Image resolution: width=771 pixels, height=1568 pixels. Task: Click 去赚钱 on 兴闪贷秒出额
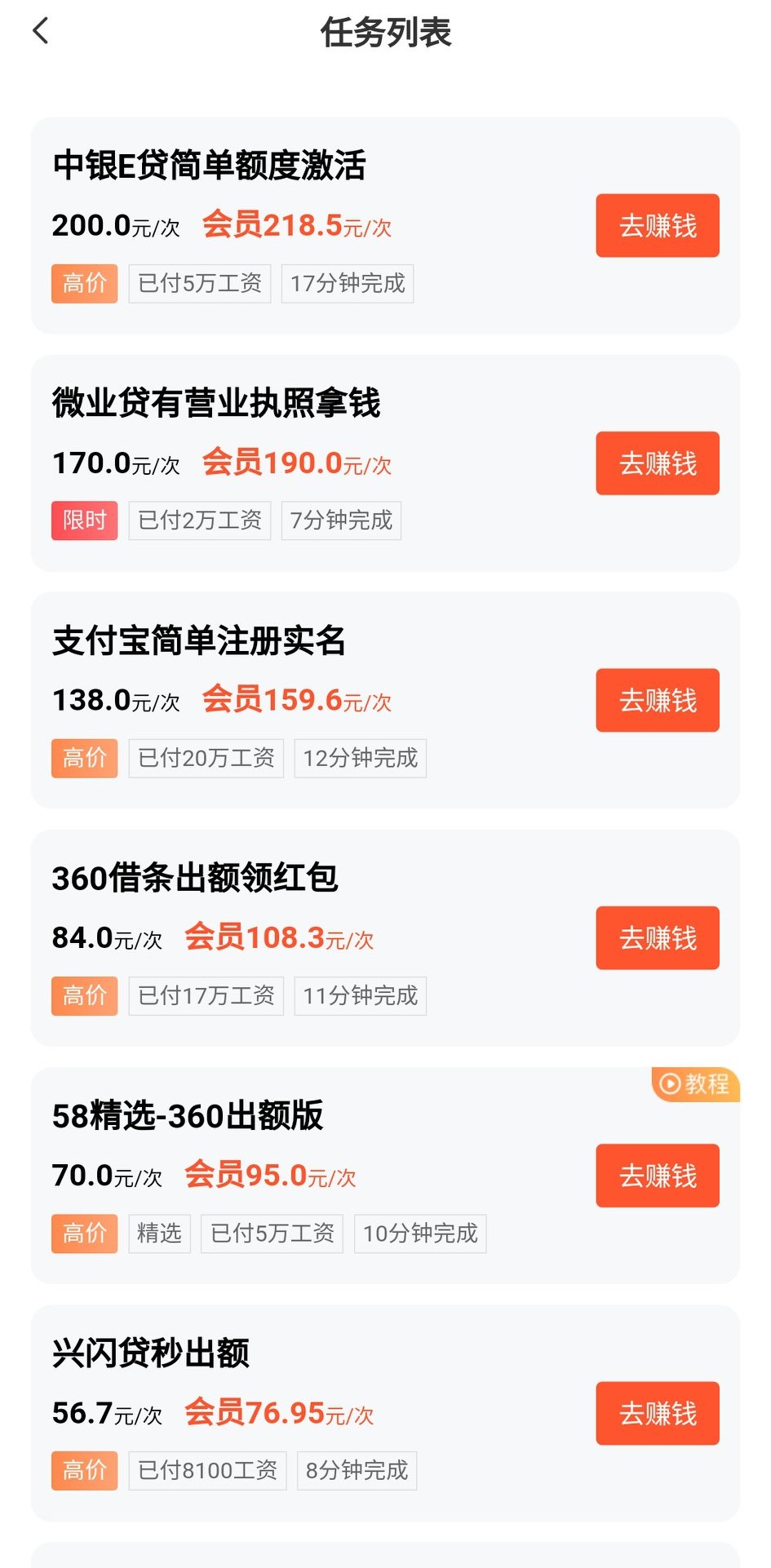click(658, 1413)
